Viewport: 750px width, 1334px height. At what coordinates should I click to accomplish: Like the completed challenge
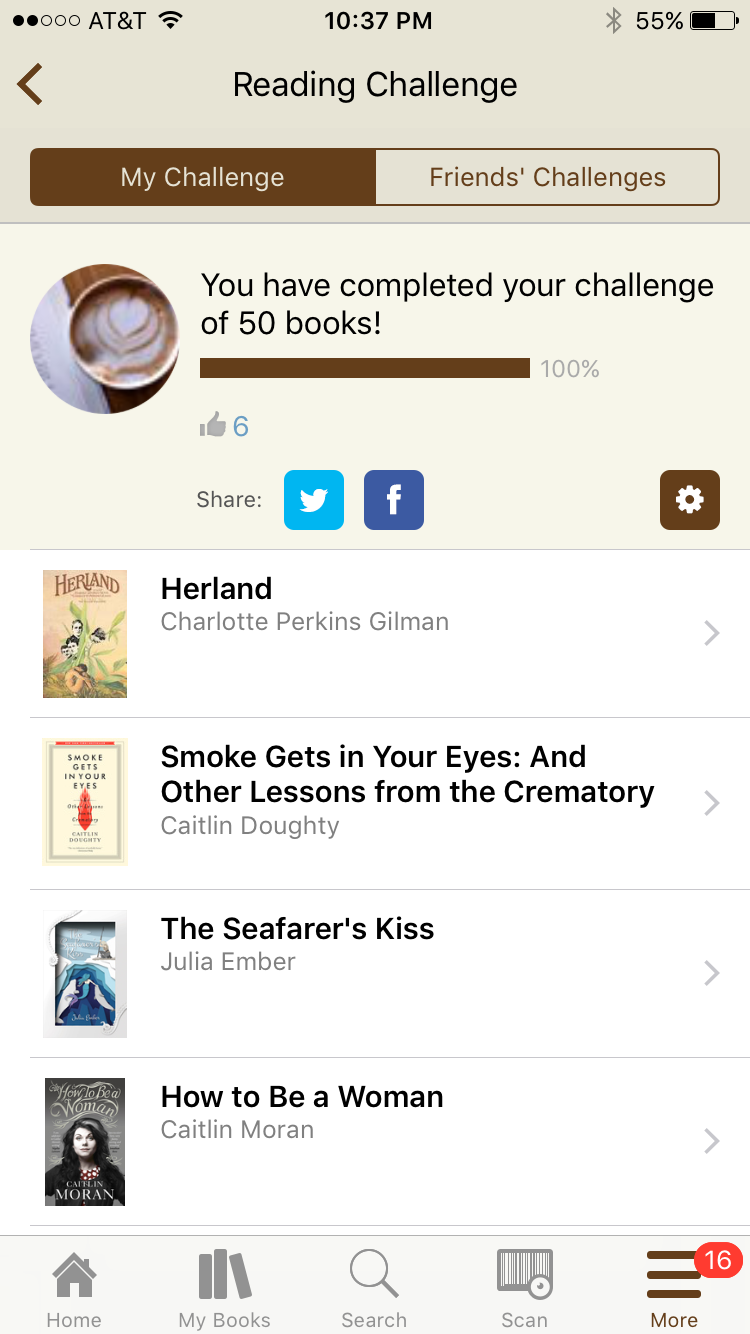(213, 427)
